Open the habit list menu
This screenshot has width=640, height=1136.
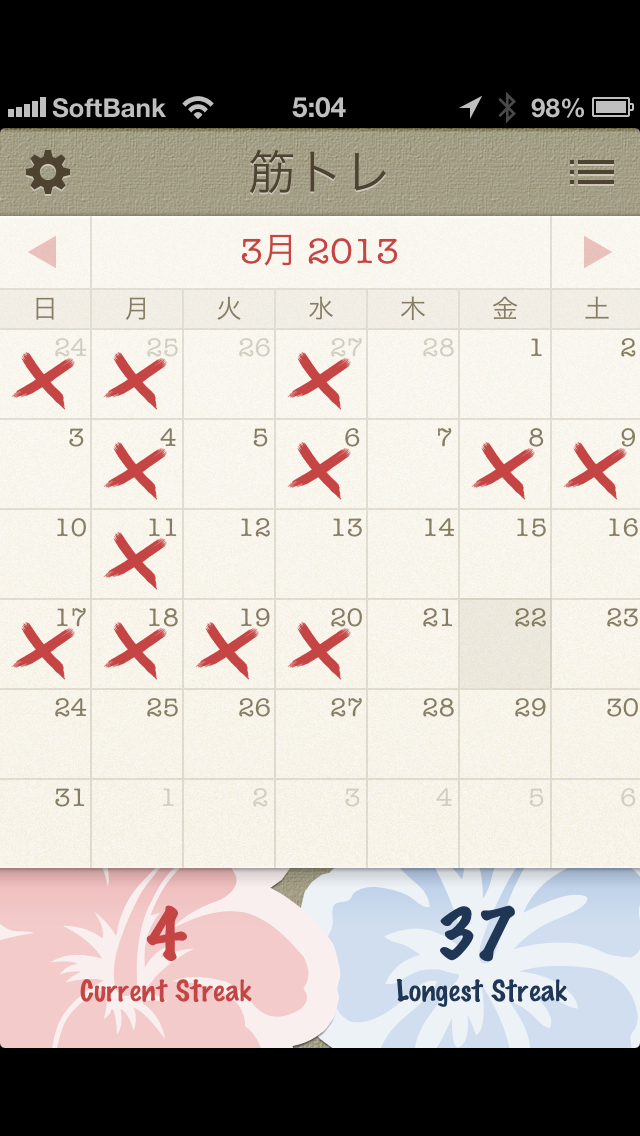[x=591, y=173]
